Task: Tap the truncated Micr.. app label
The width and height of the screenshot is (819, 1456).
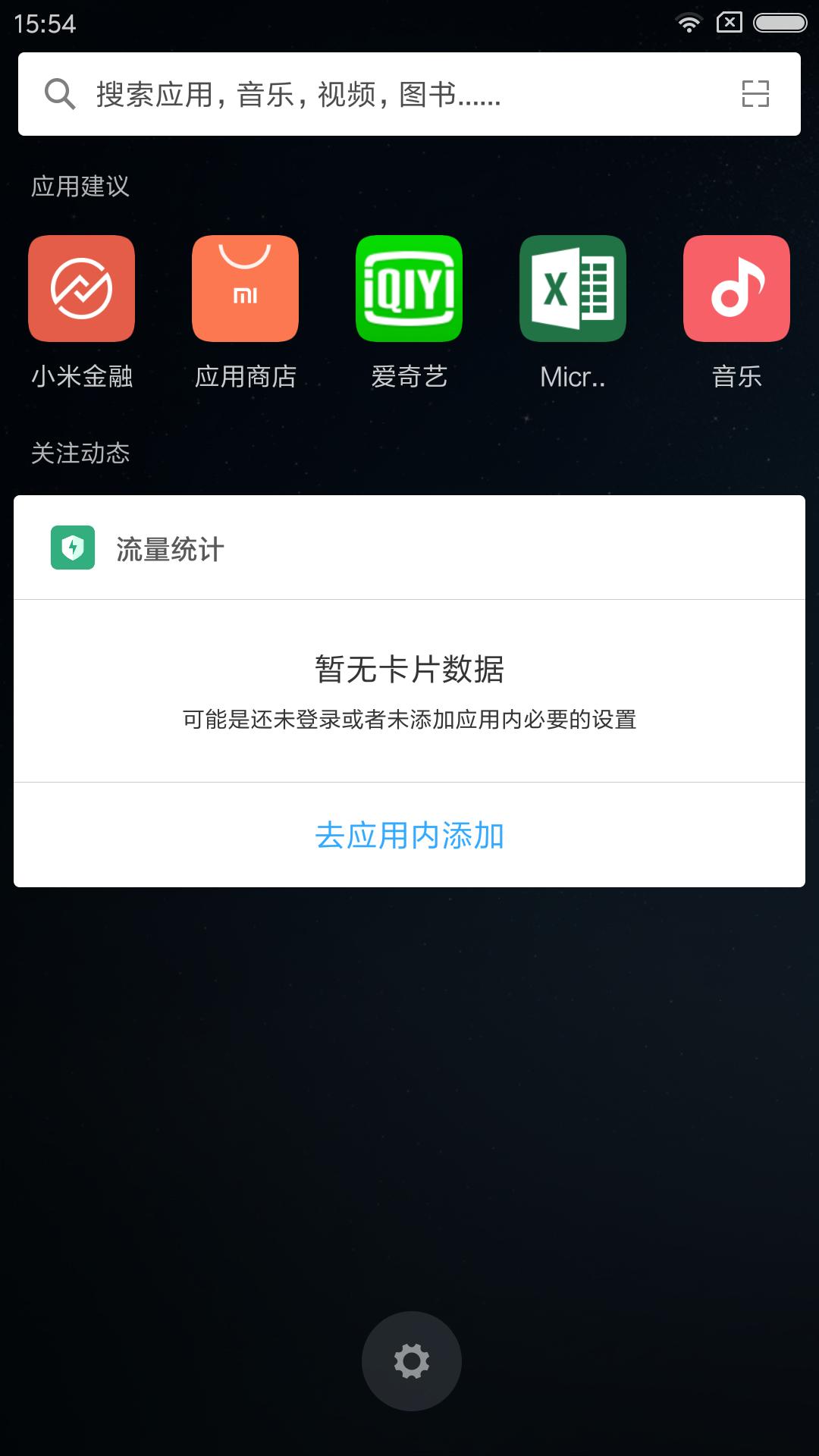Action: tap(573, 375)
